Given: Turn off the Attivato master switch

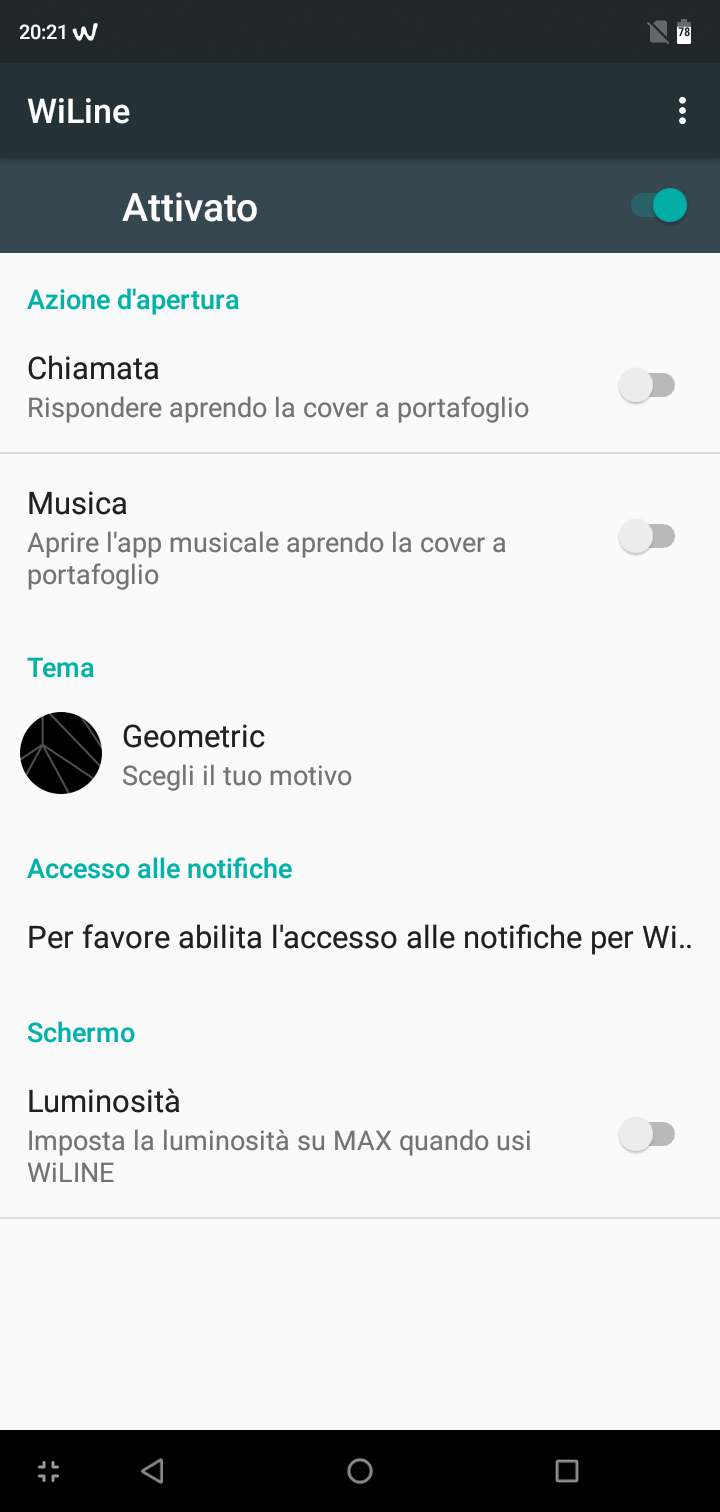Looking at the screenshot, I should pyautogui.click(x=659, y=206).
